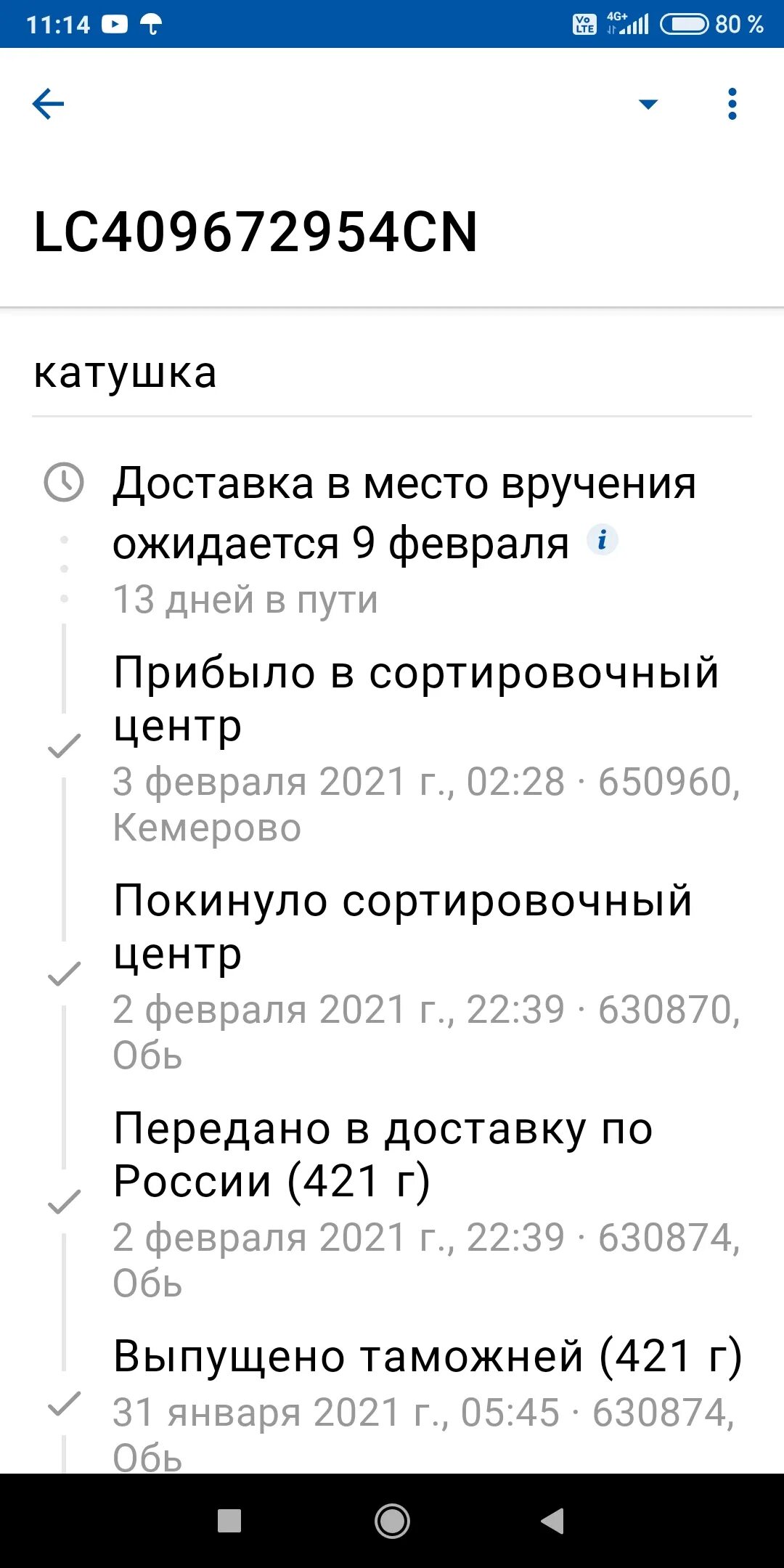Go back using the top-left arrow
Viewport: 784px width, 1568px height.
pos(49,104)
